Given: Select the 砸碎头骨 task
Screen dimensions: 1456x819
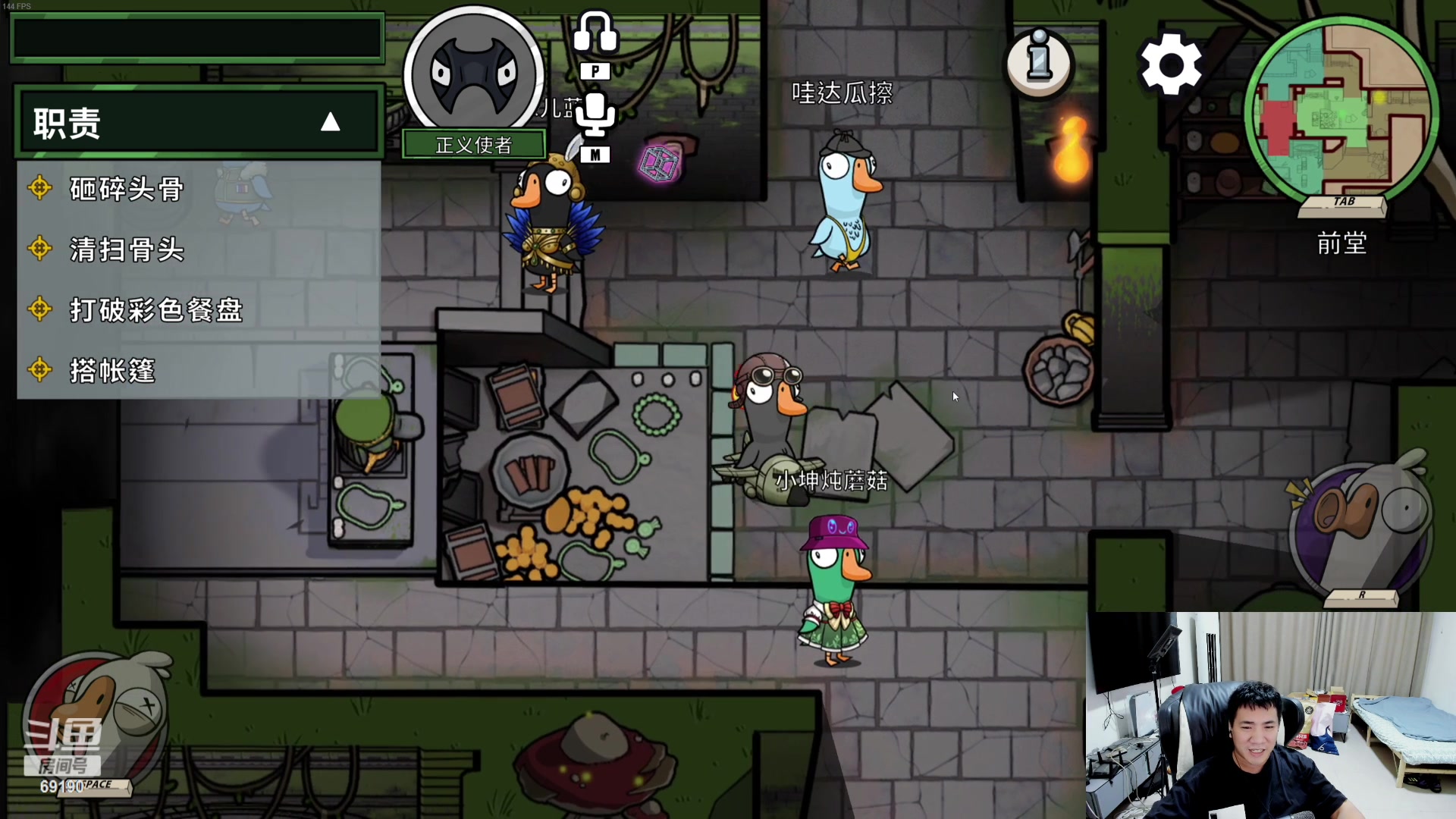Looking at the screenshot, I should tap(127, 189).
